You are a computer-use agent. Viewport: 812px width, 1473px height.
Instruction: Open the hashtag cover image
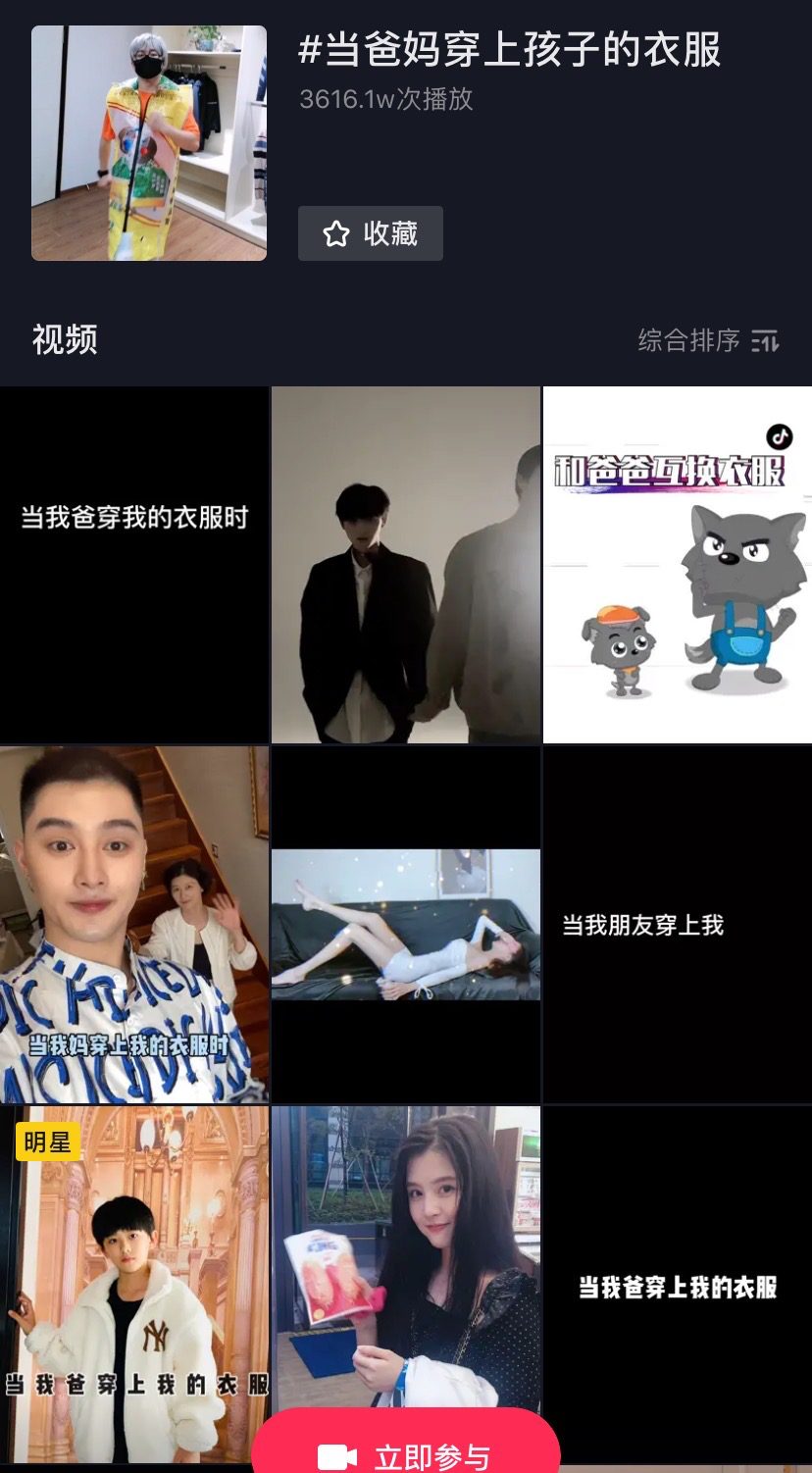click(149, 143)
